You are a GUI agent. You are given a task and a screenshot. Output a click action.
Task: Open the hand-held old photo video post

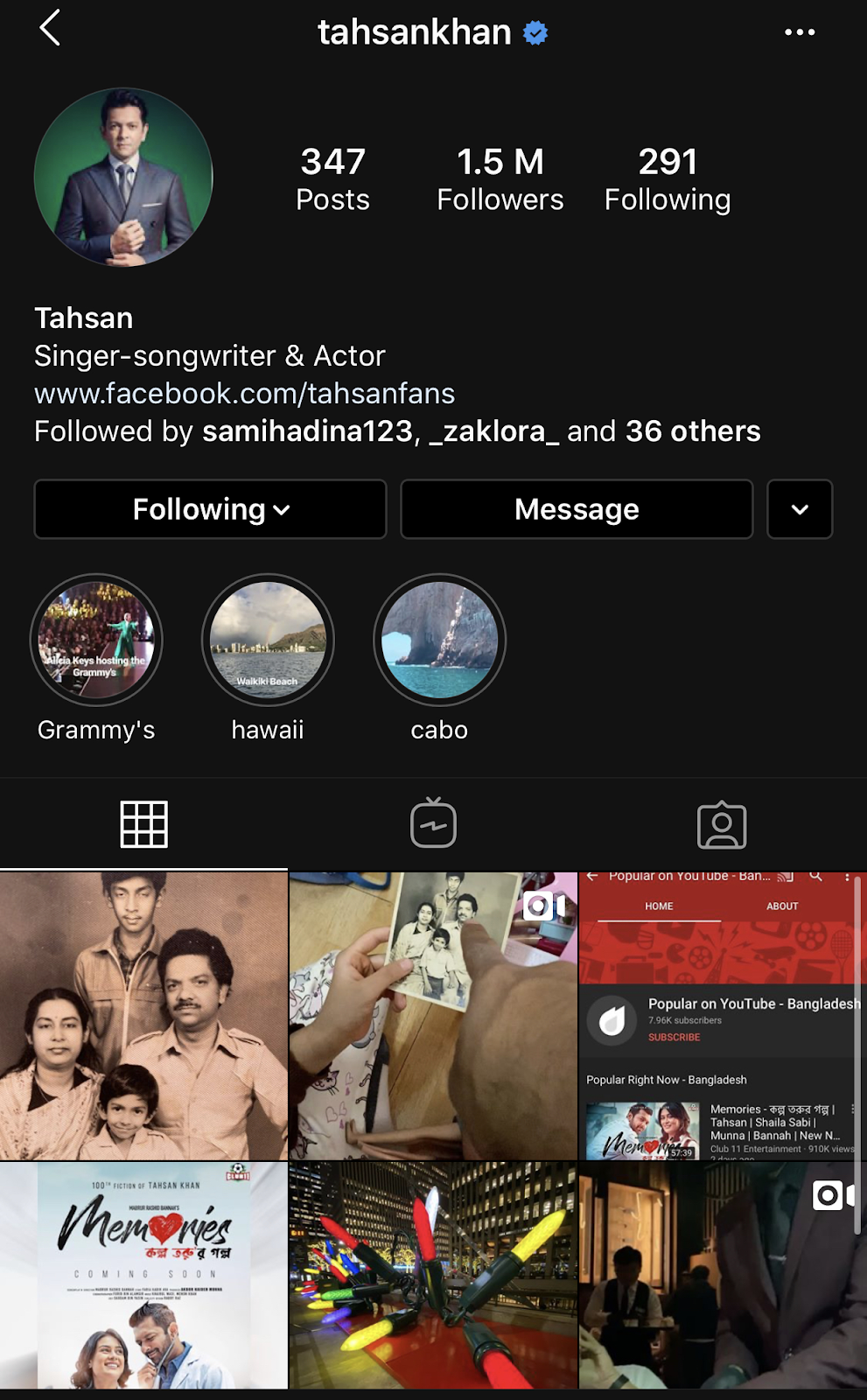click(433, 1015)
